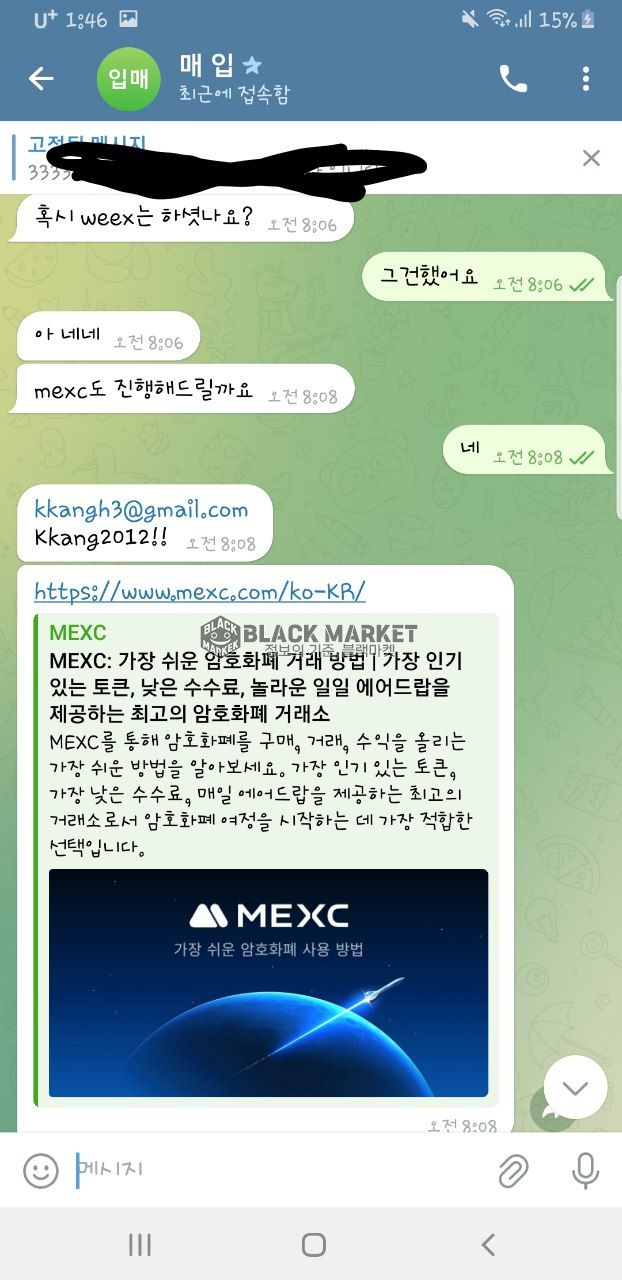
Task: Go back from the chat
Action: 41,79
